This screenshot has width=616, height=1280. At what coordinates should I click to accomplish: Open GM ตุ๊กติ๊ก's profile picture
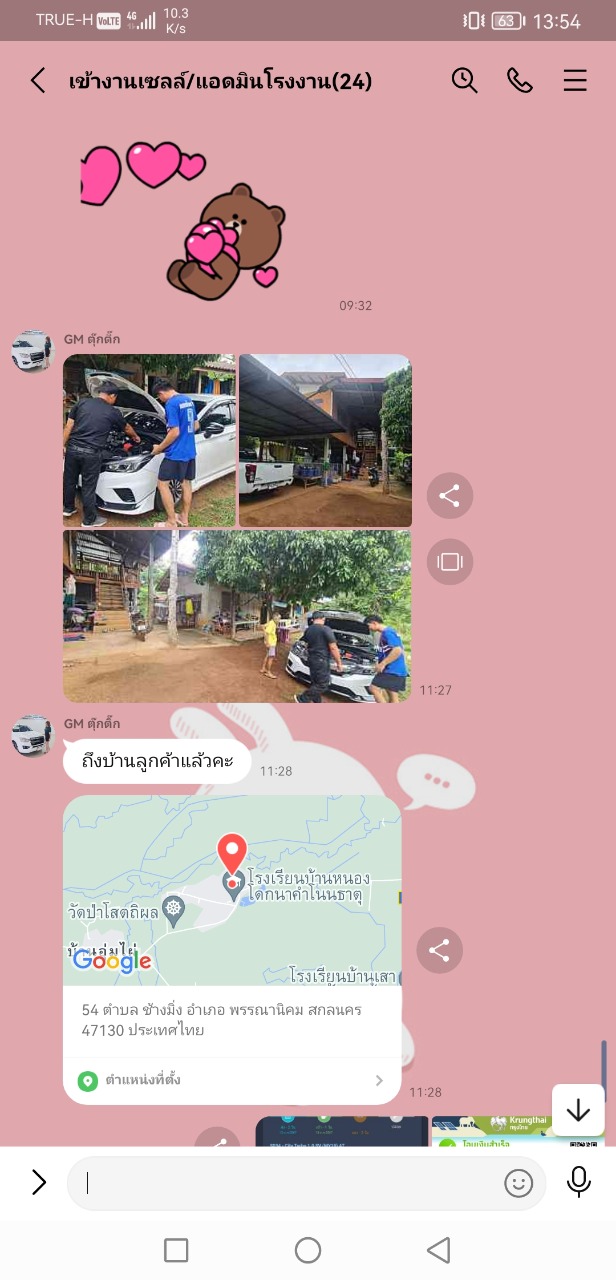[x=32, y=351]
